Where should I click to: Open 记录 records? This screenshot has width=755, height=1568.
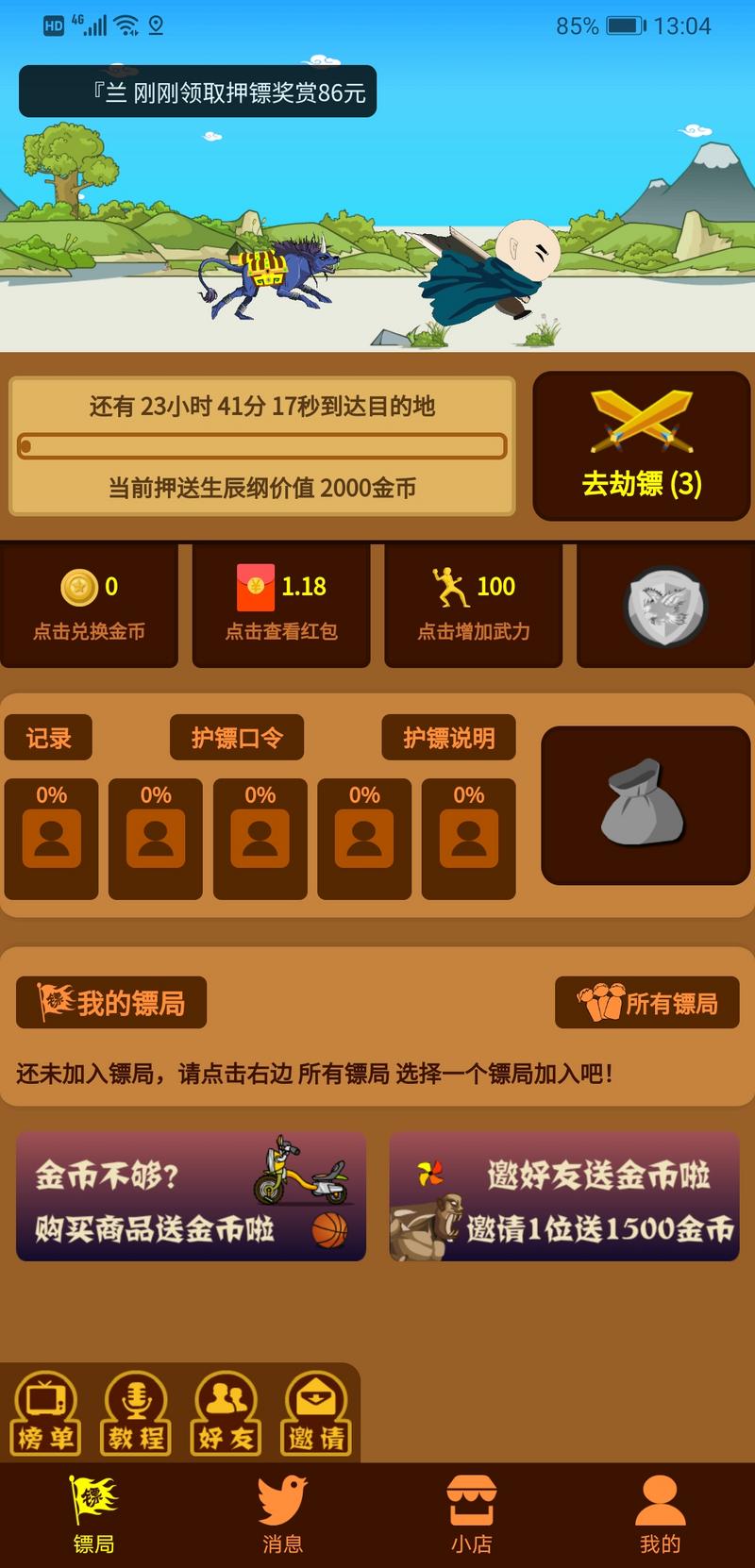48,738
